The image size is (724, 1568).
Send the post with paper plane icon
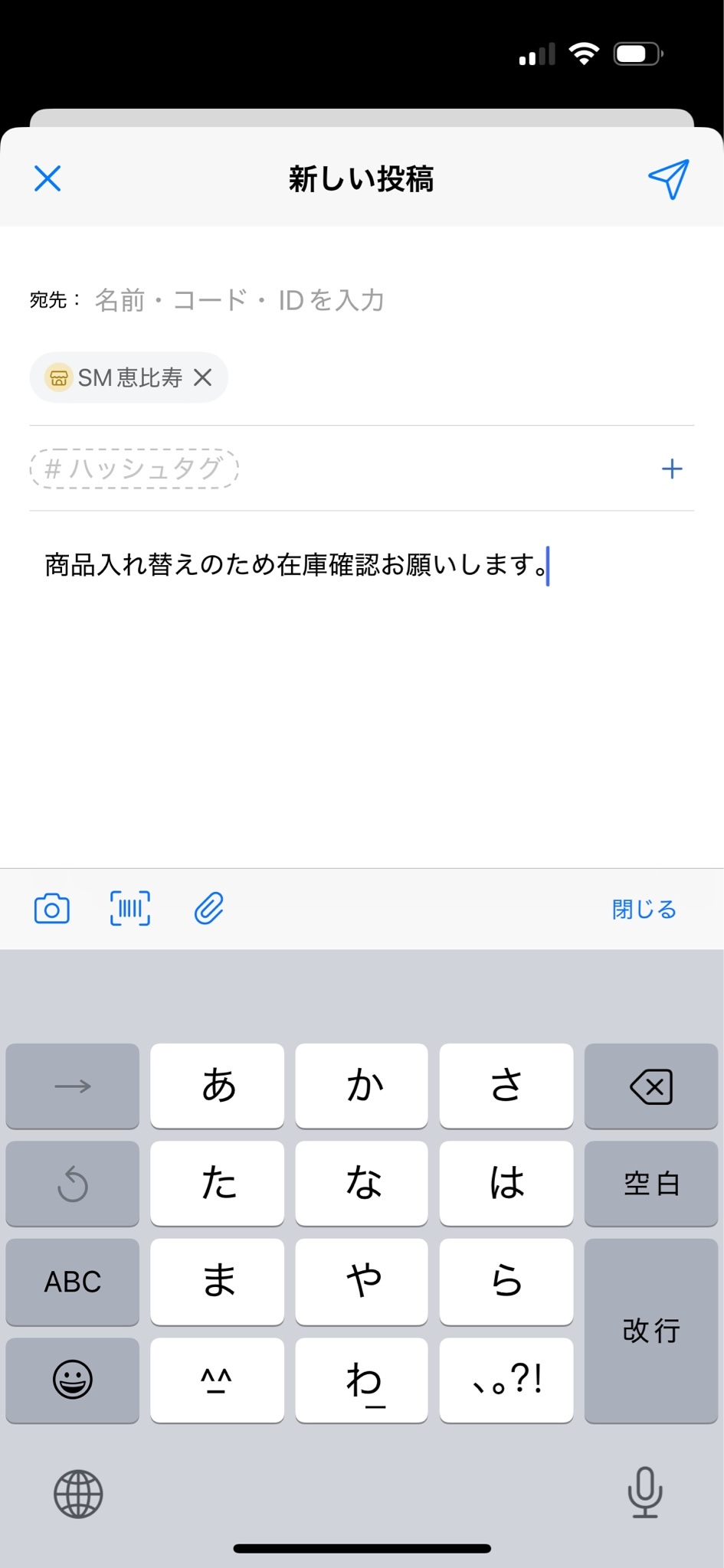click(x=669, y=179)
